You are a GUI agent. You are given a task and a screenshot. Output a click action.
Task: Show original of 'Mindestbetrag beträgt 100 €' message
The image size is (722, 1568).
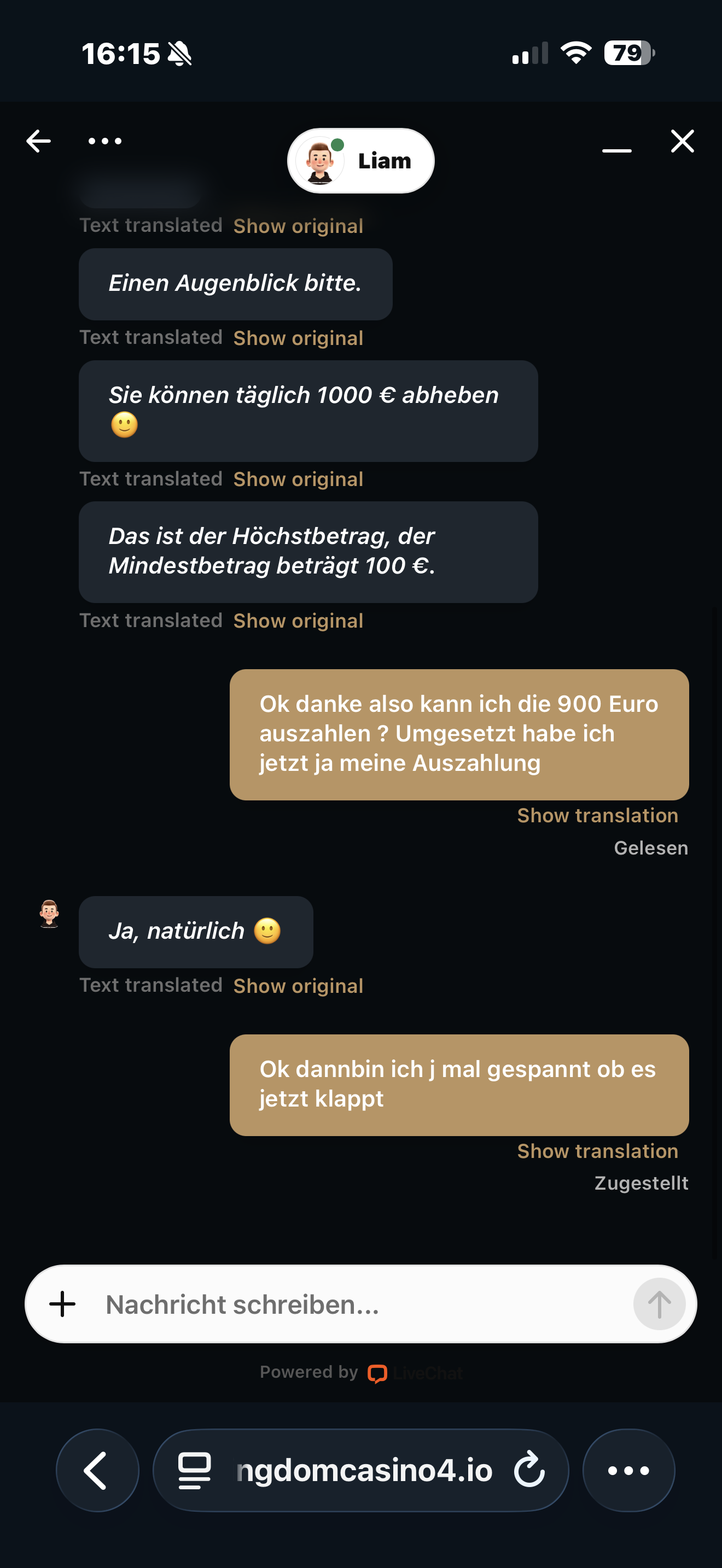tap(298, 621)
